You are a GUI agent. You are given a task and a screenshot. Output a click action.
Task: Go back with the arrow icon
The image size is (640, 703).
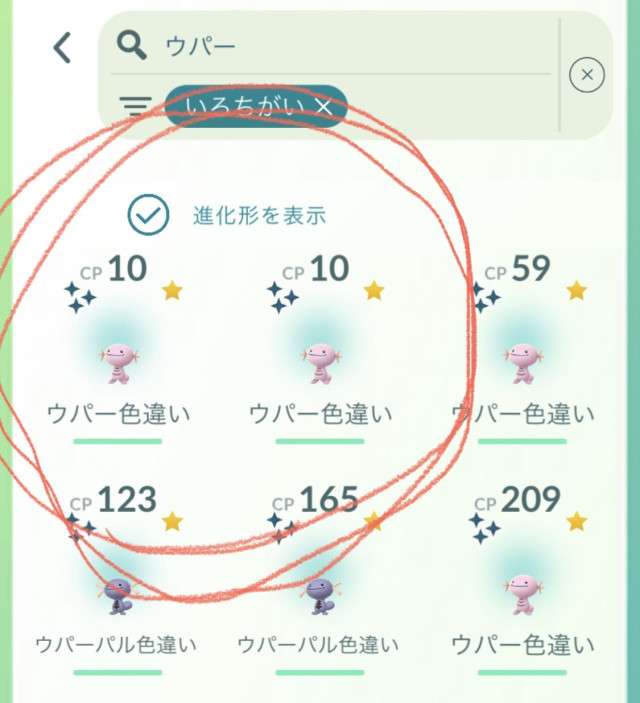tap(62, 47)
